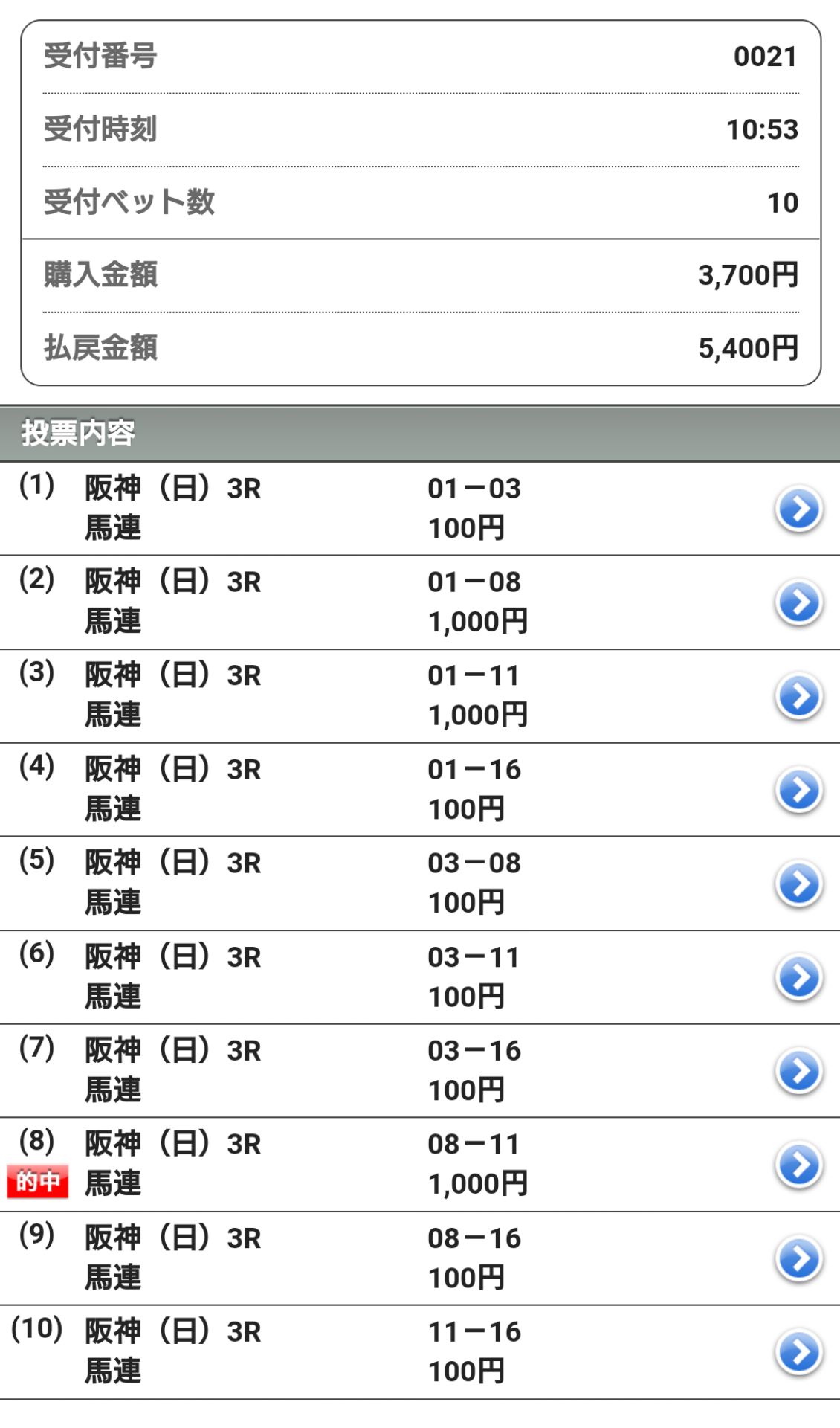840x1428 pixels.
Task: View the winning 08-11 bet details
Action: coord(798,1165)
